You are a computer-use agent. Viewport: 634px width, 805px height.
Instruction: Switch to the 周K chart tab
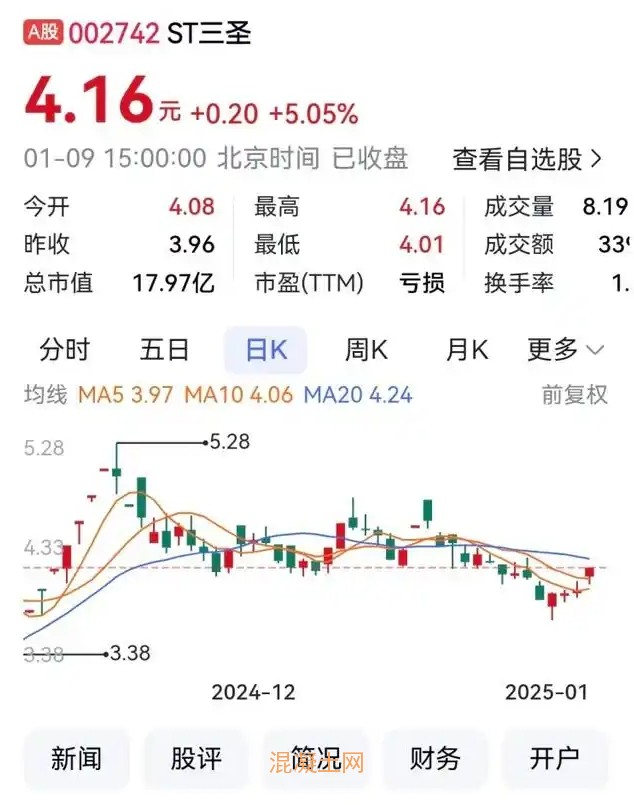click(366, 350)
